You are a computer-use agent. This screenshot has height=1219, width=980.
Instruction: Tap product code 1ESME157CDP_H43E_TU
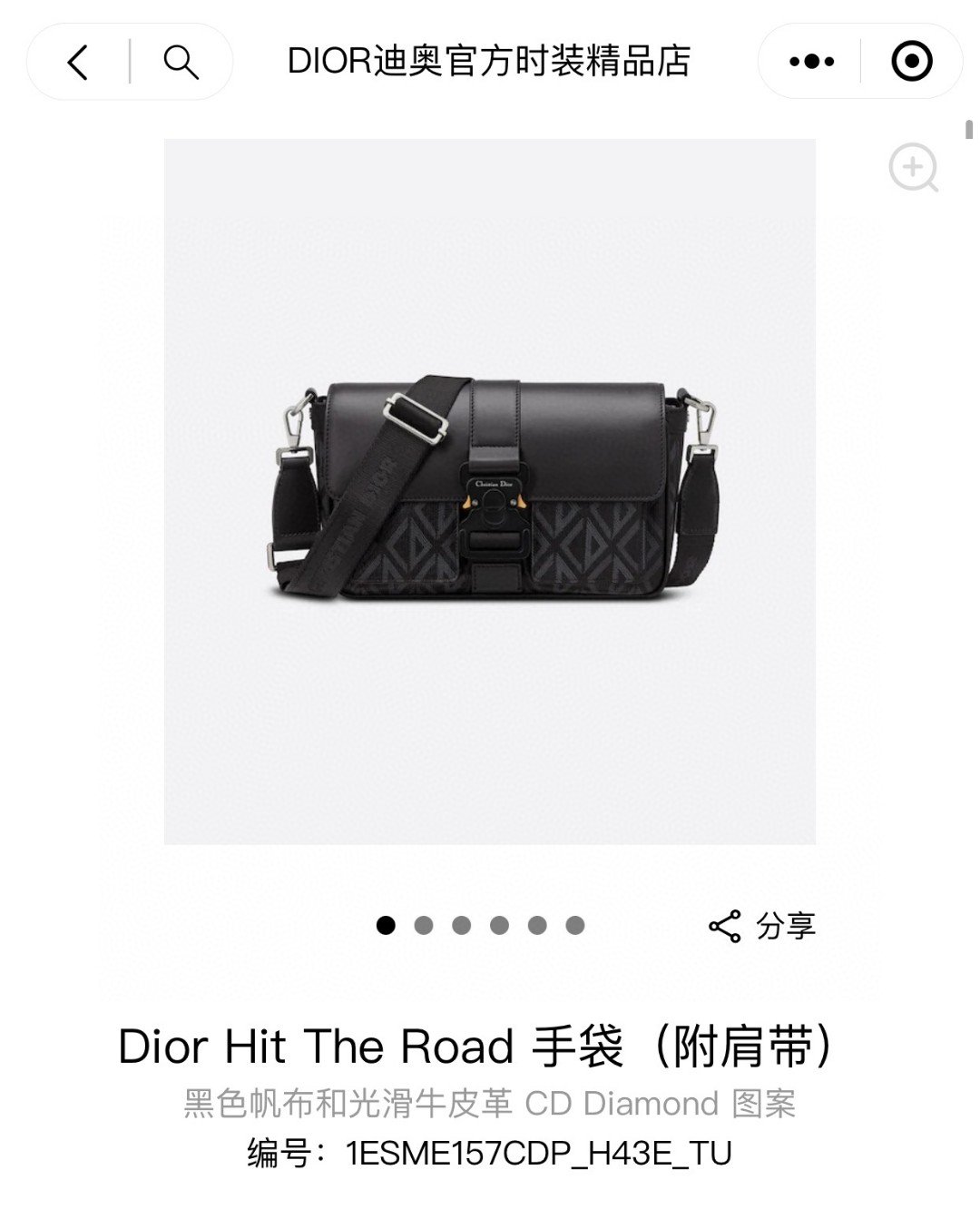click(x=490, y=1155)
